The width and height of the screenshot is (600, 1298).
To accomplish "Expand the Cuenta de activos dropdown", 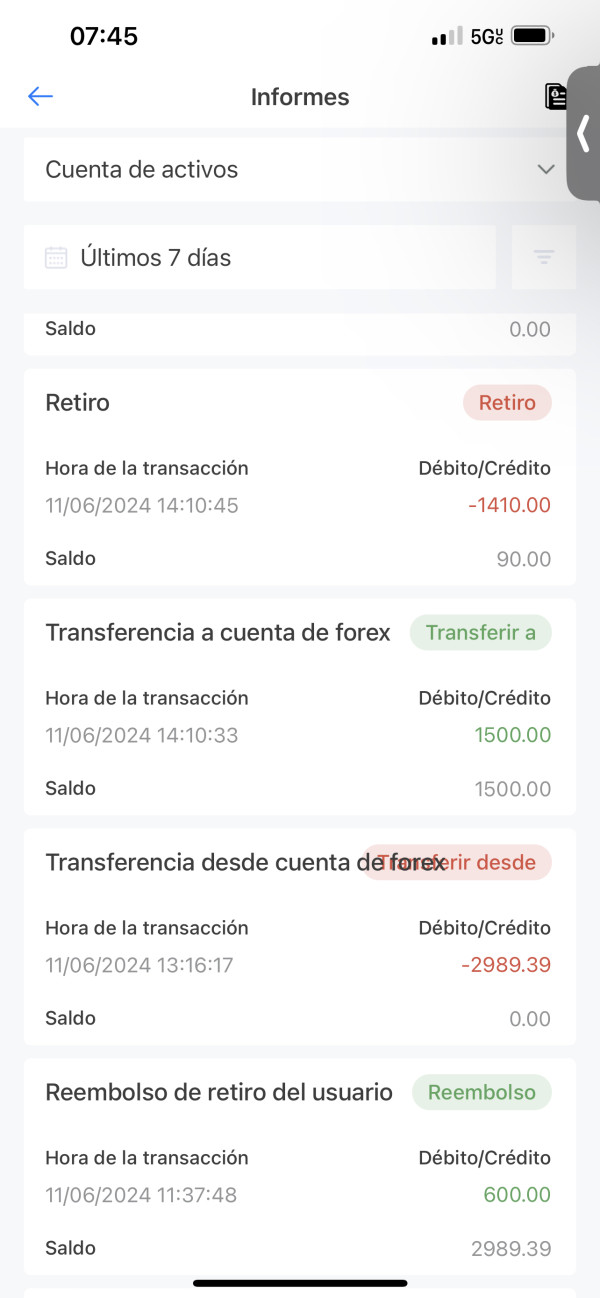I will coord(300,170).
